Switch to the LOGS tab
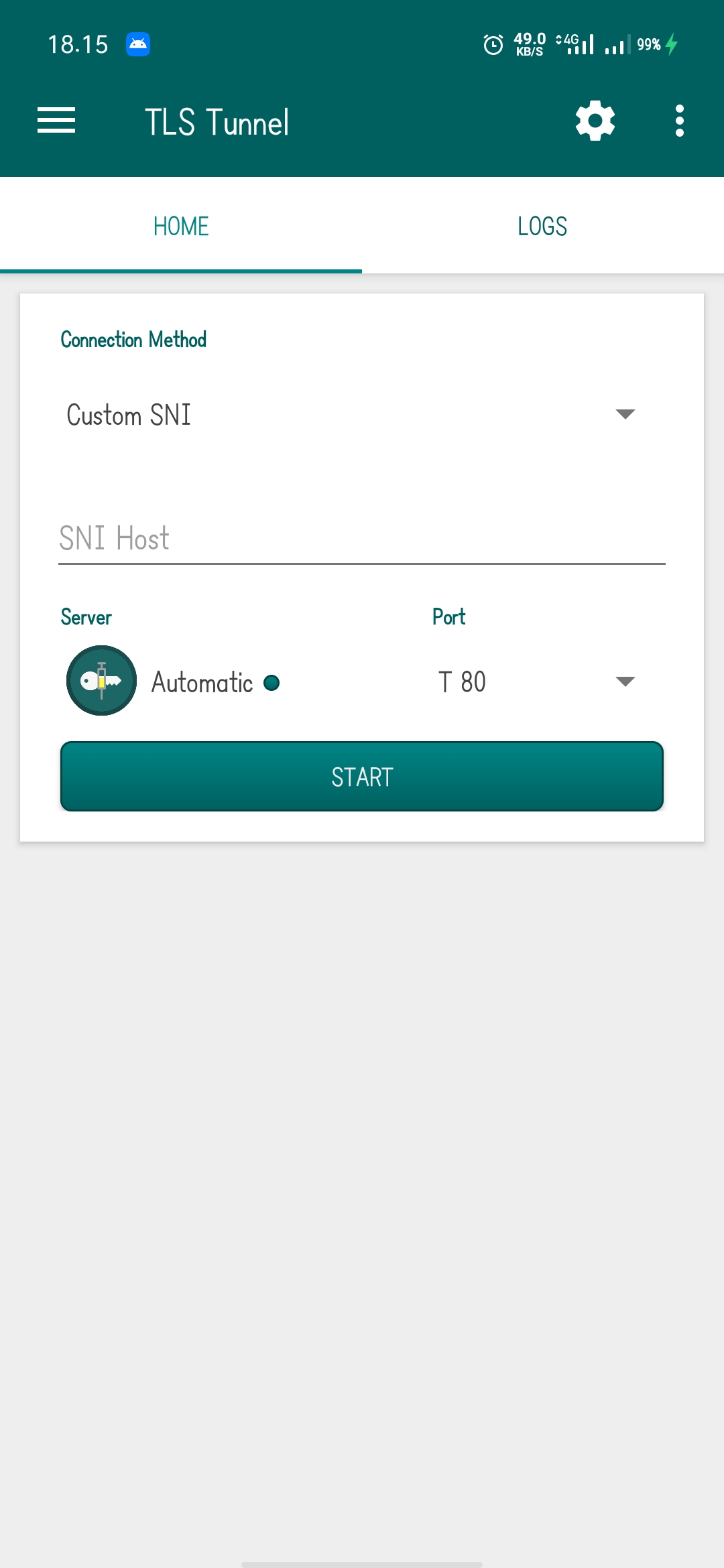724x1568 pixels. coord(542,226)
